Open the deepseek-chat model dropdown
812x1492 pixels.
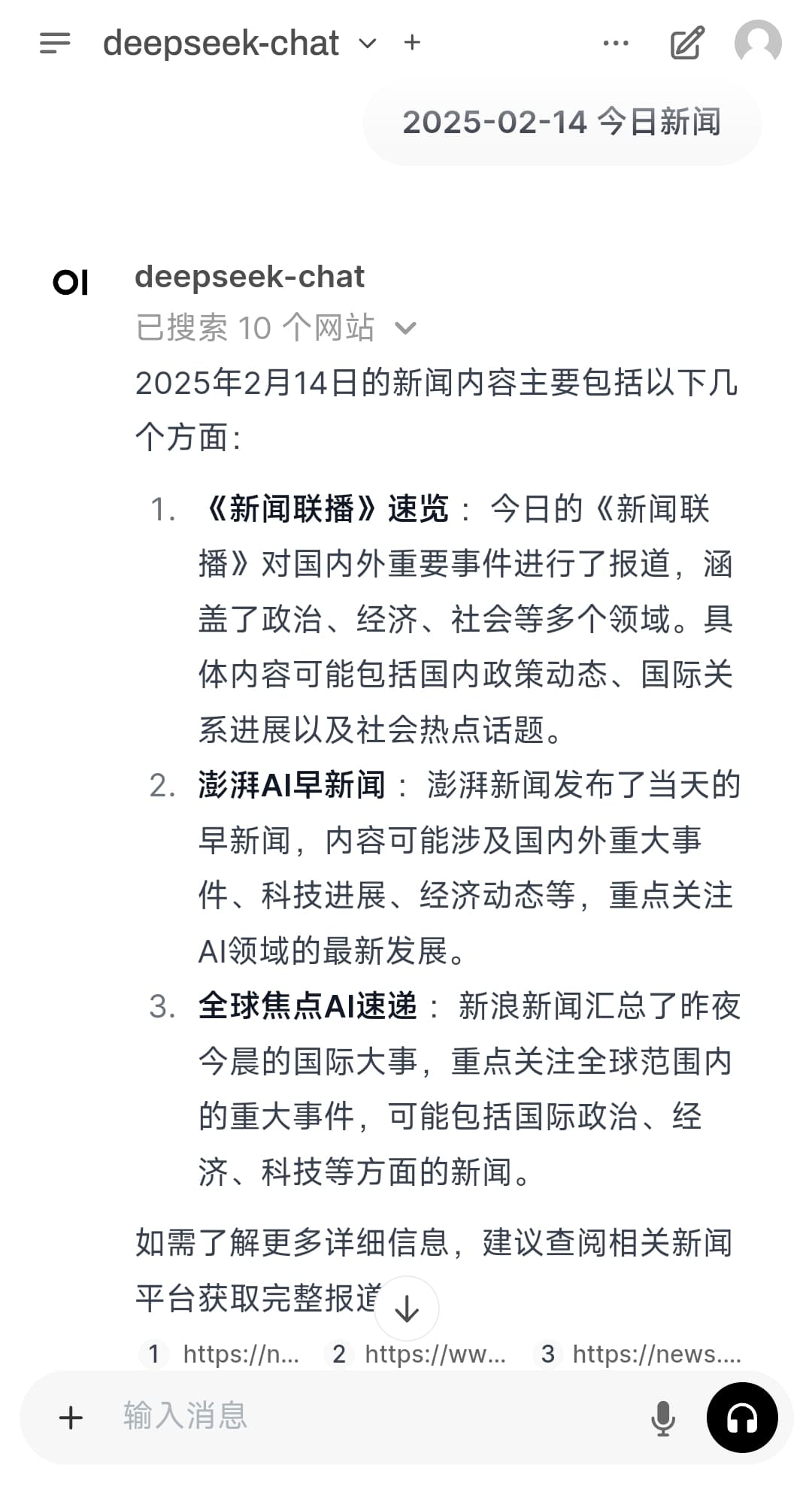click(x=239, y=43)
